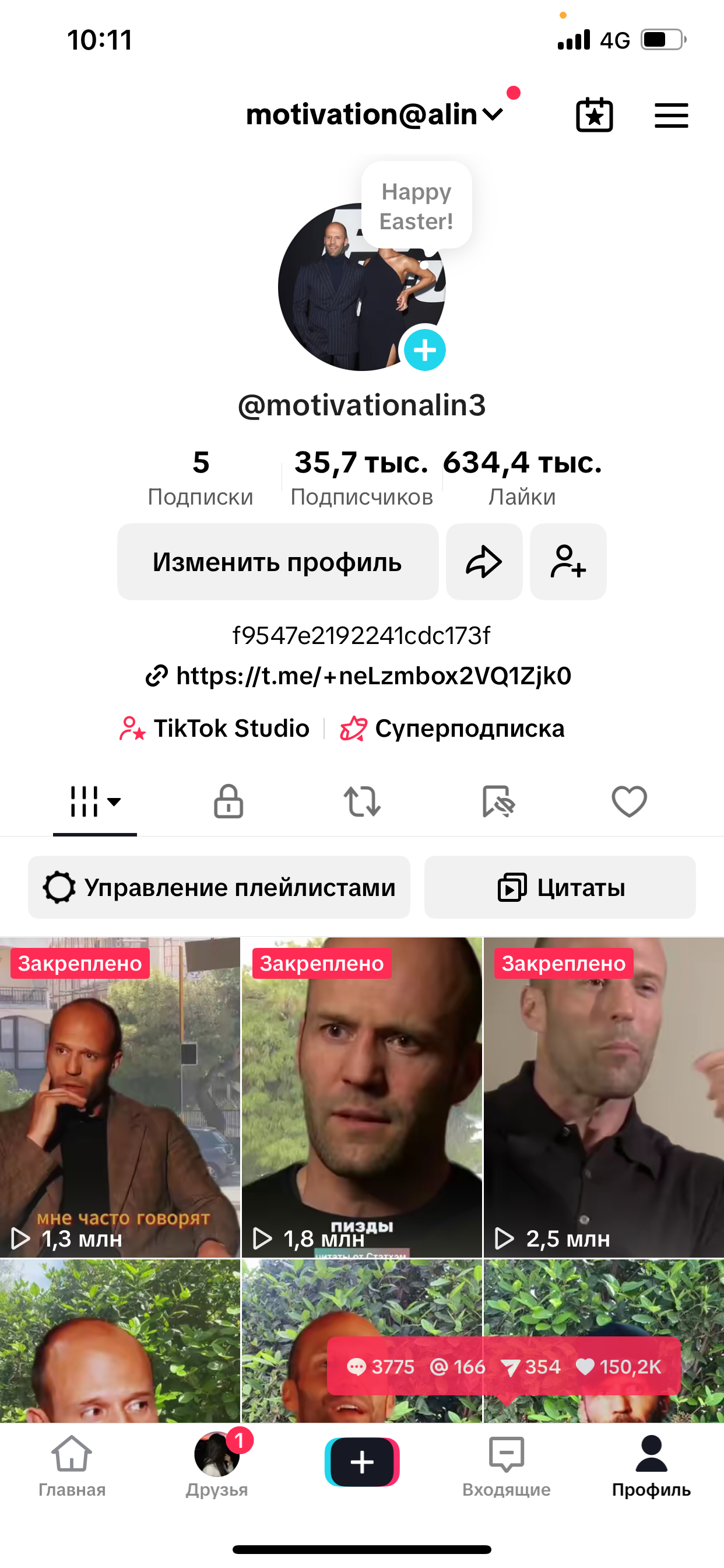The width and height of the screenshot is (724, 1568).
Task: Switch to the private videos lock tab
Action: [228, 801]
